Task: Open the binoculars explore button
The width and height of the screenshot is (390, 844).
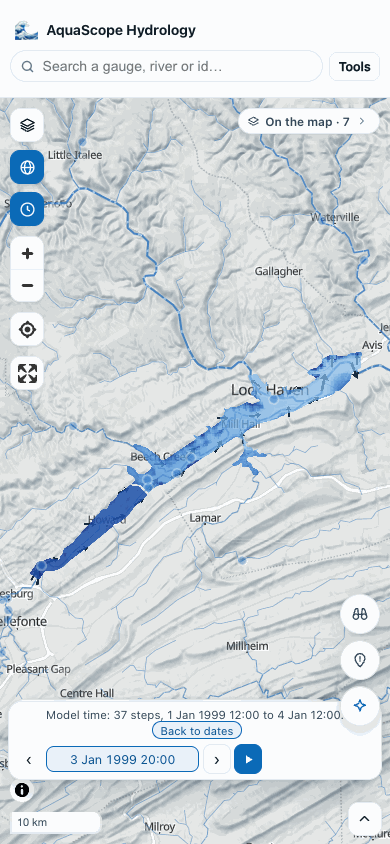Action: tap(360, 614)
